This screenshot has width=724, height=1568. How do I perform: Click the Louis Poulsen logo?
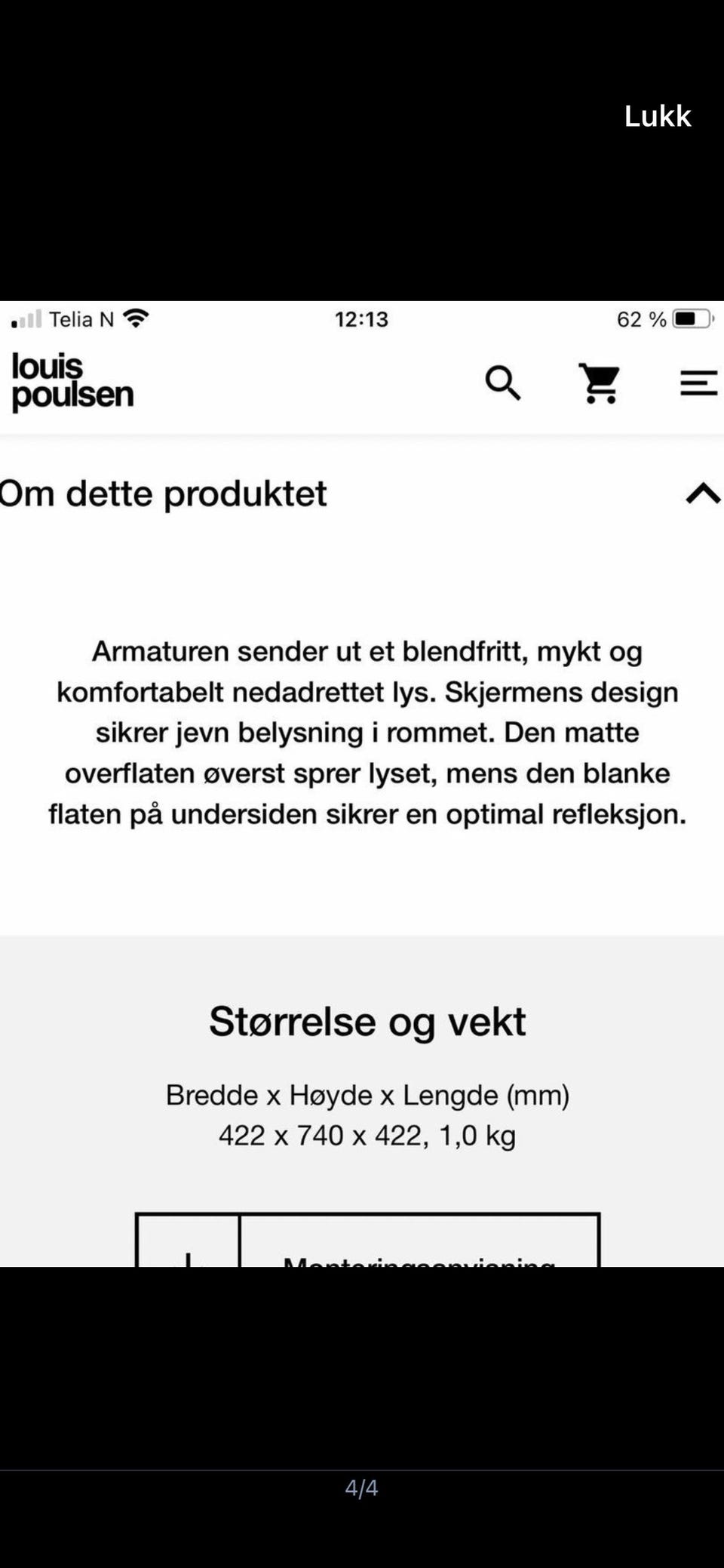tap(72, 381)
